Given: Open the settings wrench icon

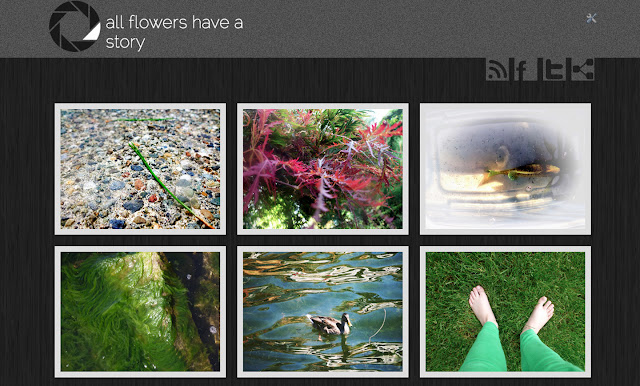Looking at the screenshot, I should (591, 18).
